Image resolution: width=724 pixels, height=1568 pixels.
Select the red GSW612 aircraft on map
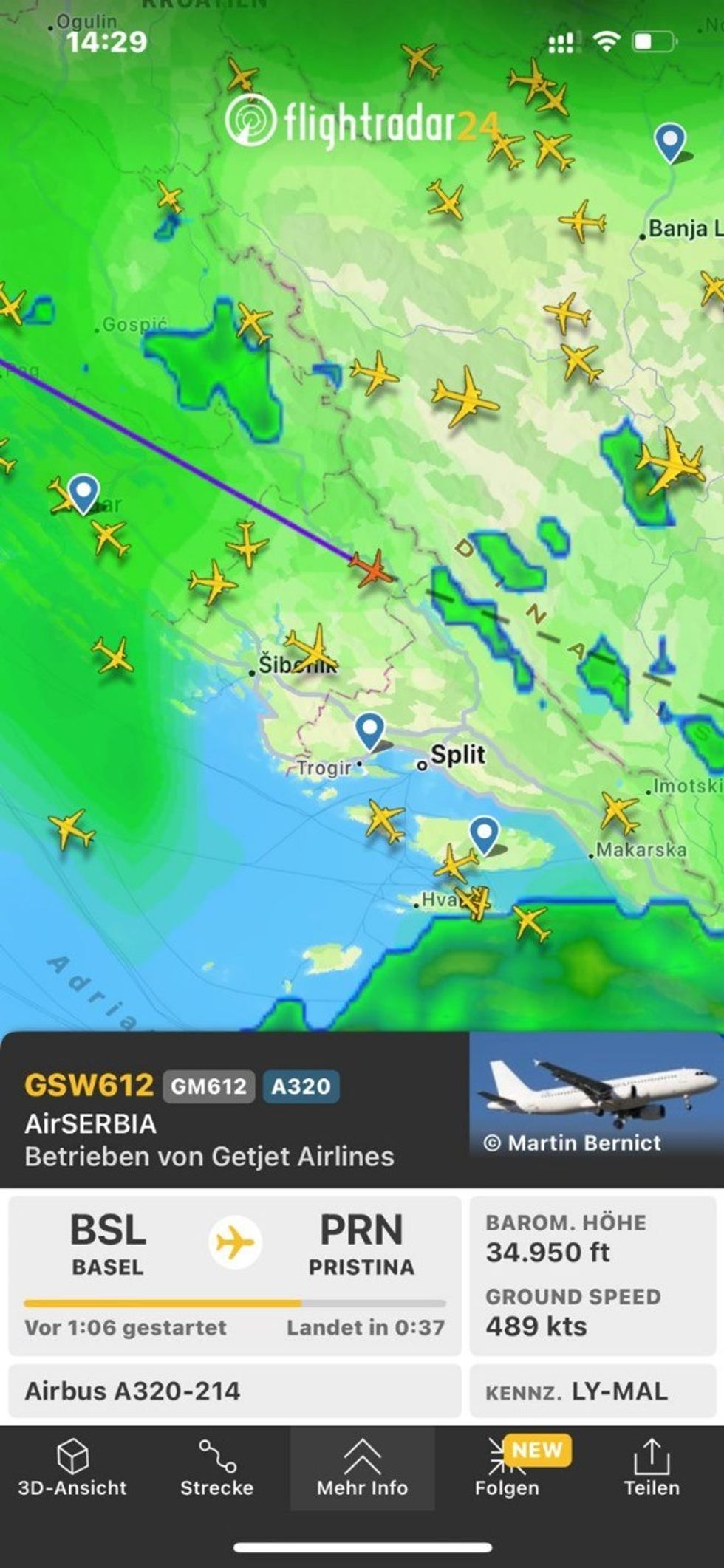[x=372, y=569]
